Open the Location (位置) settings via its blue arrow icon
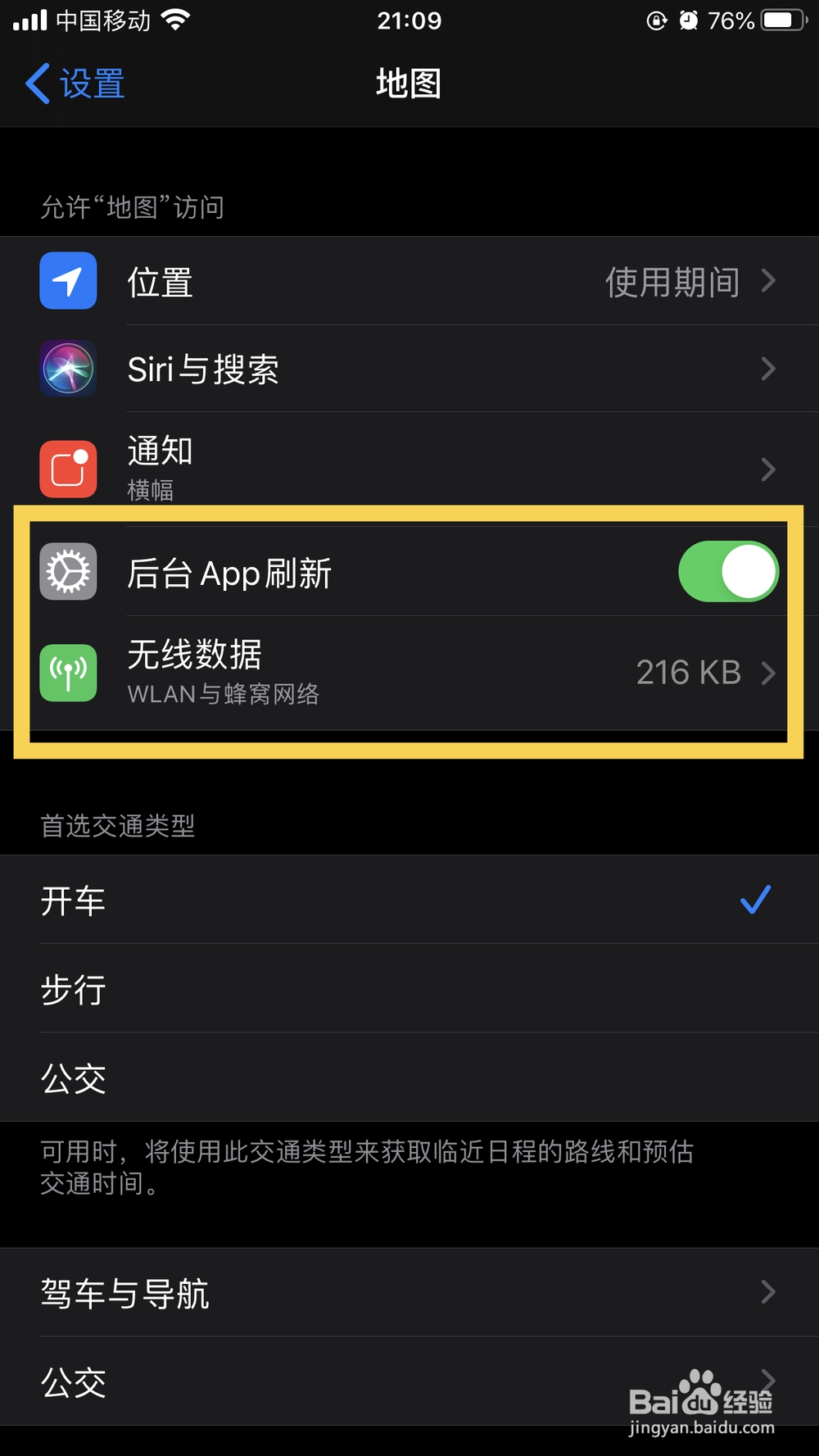The height and width of the screenshot is (1456, 819). (68, 281)
